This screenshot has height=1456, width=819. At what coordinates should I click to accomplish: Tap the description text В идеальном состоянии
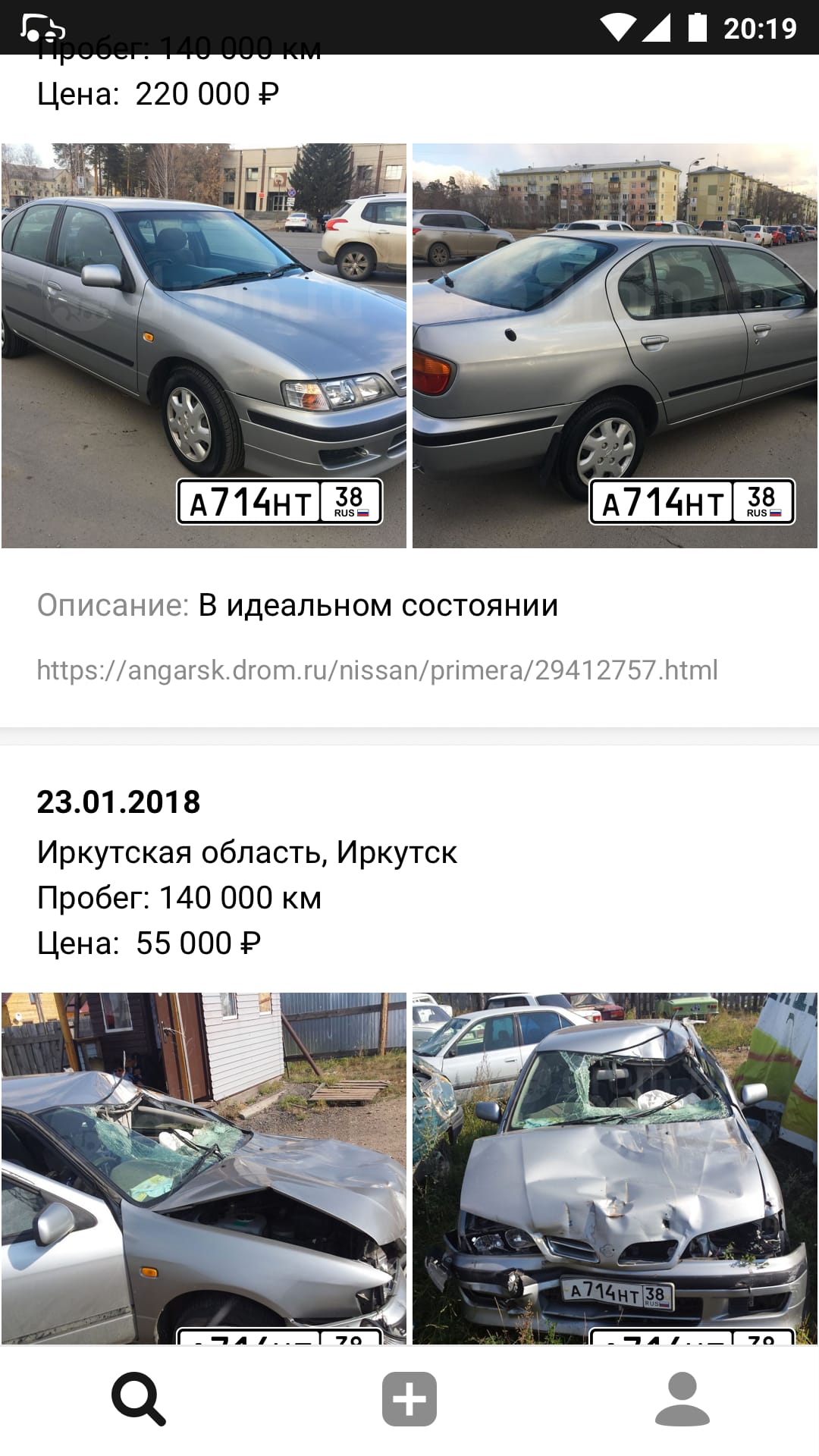[298, 604]
